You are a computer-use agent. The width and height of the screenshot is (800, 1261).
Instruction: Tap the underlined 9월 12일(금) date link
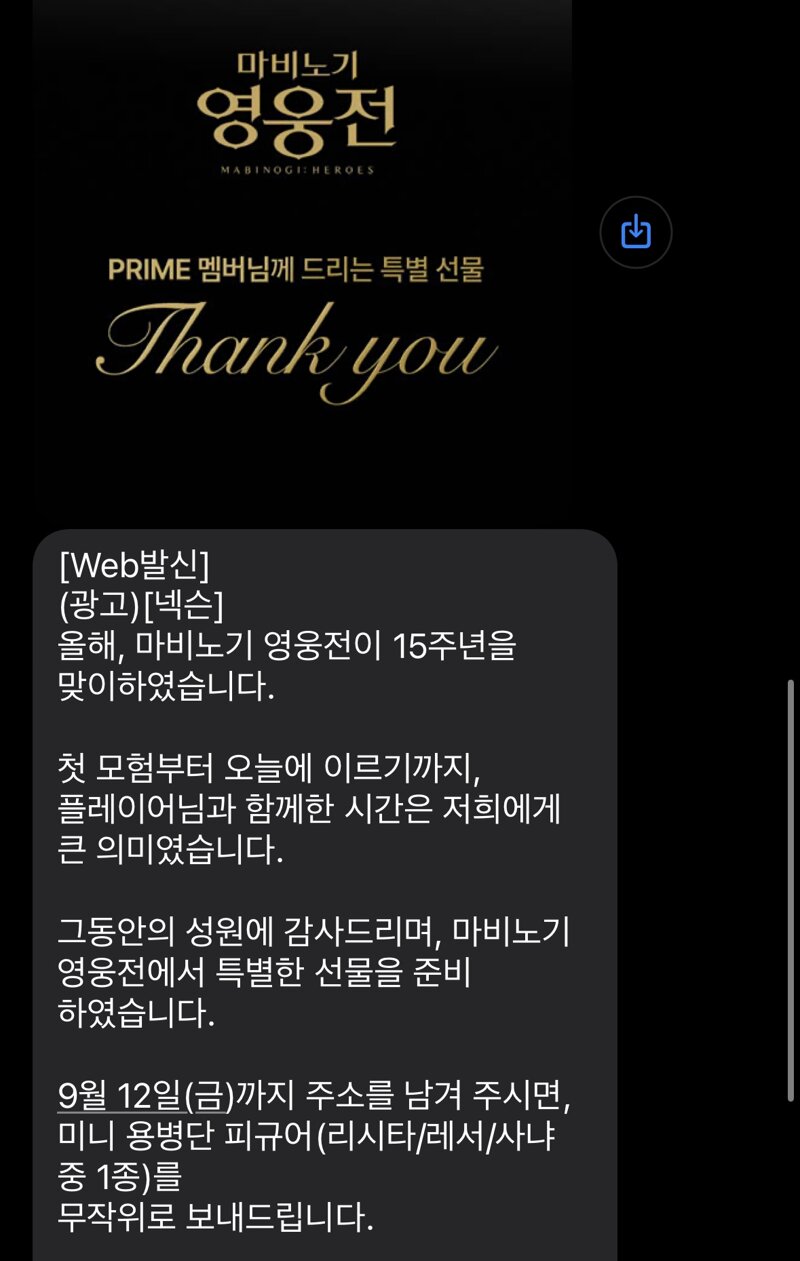tap(145, 1096)
